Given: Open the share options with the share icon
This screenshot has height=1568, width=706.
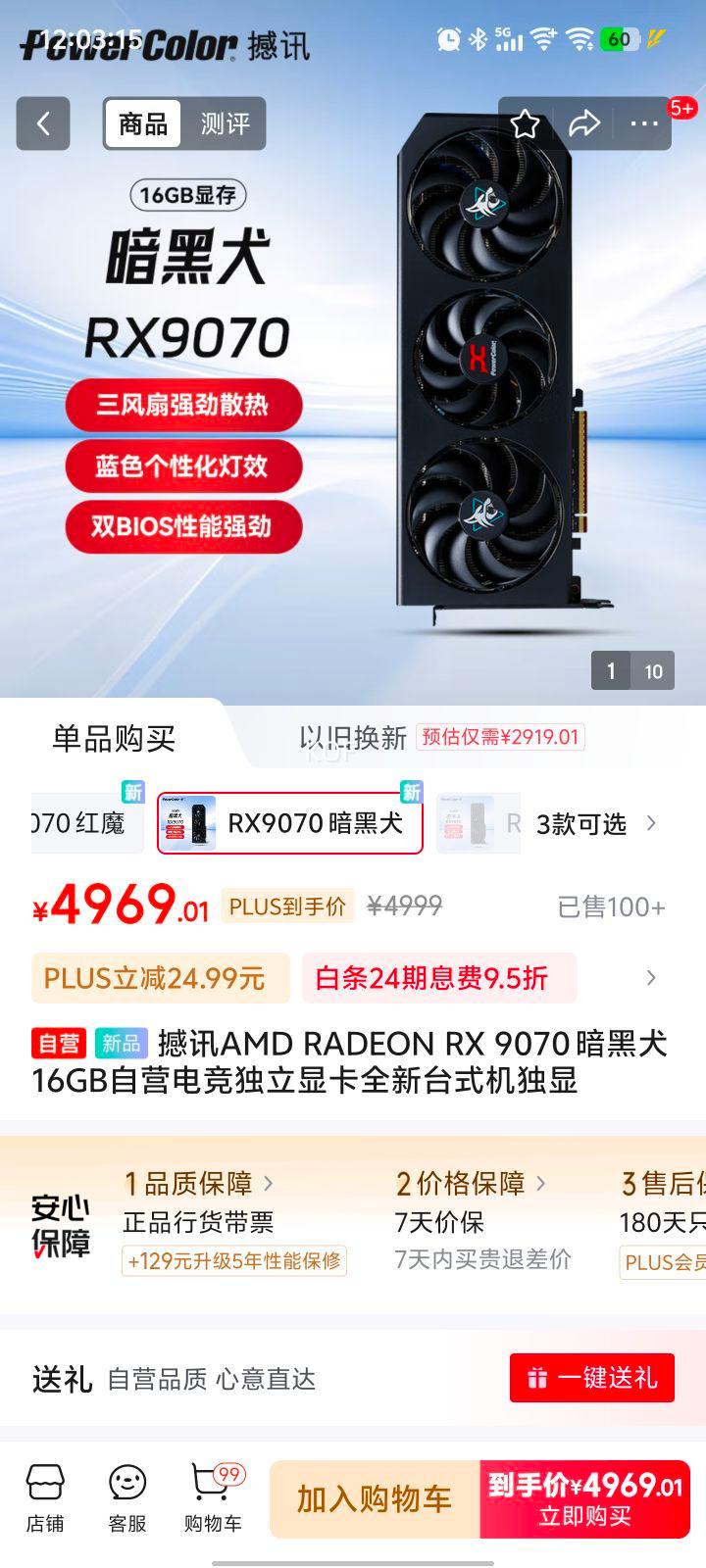Looking at the screenshot, I should [x=585, y=122].
